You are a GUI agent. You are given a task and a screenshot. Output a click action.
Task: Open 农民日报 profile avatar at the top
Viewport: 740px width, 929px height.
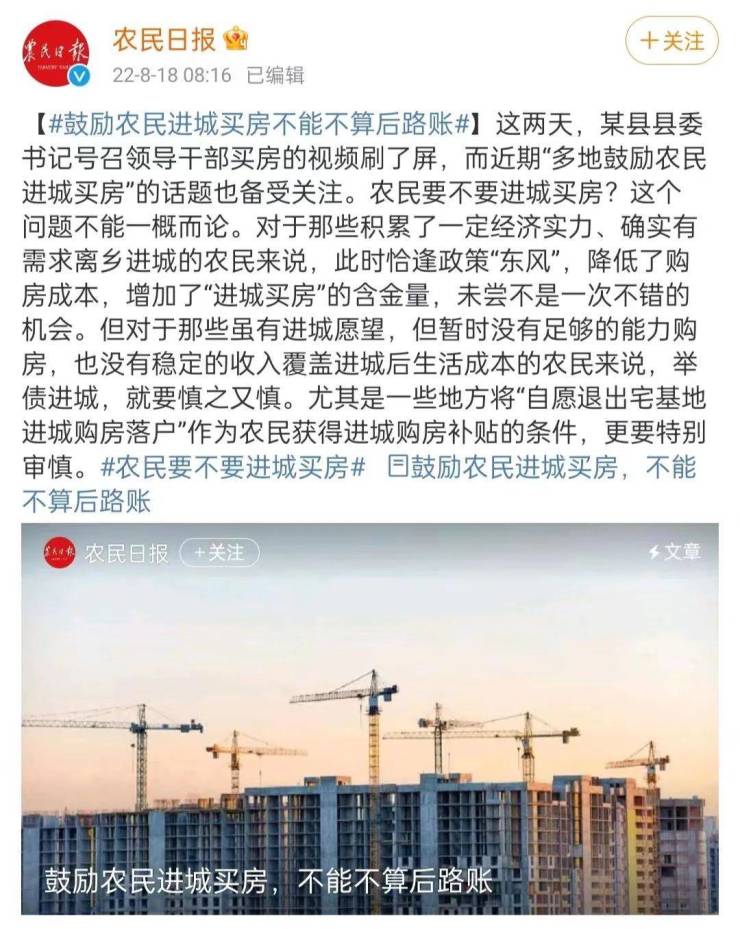pyautogui.click(x=57, y=53)
